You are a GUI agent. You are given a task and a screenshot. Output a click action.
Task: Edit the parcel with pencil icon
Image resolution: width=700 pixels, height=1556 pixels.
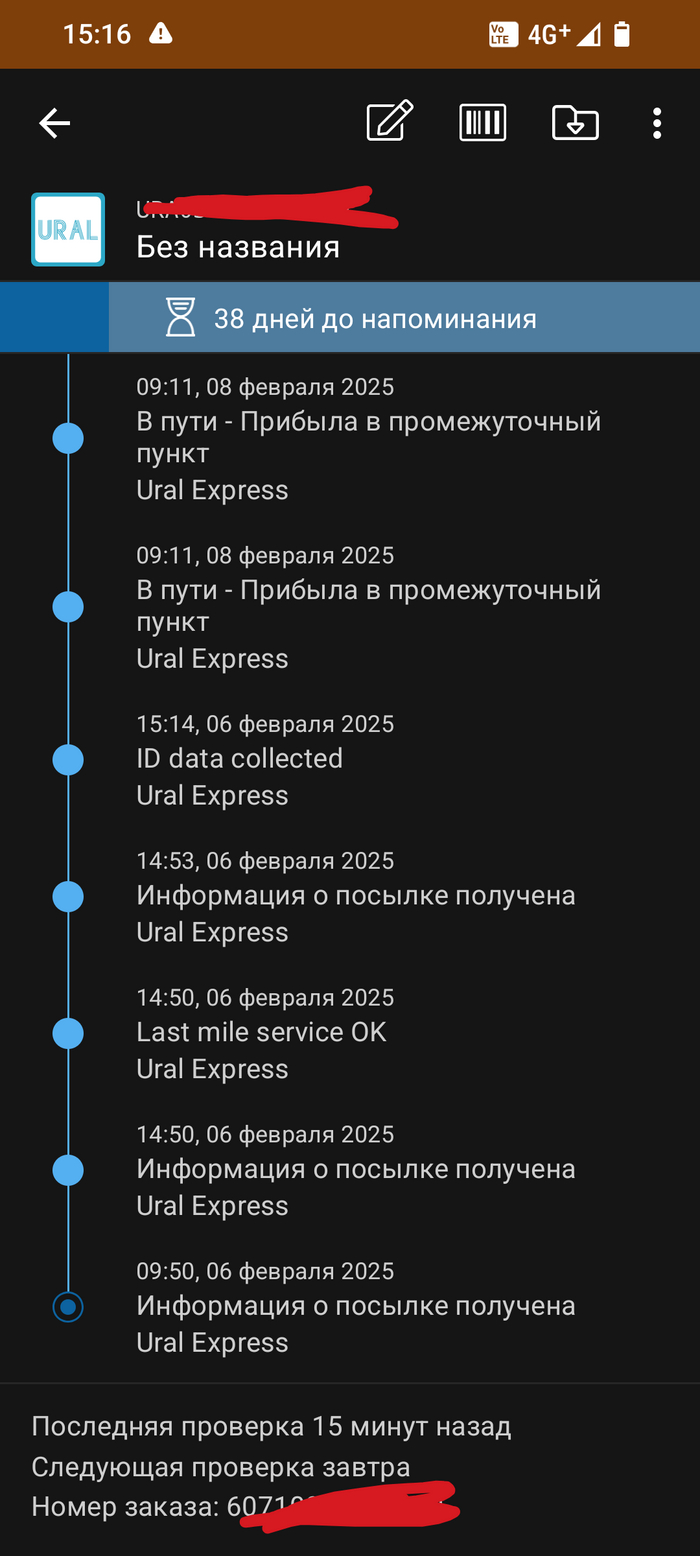390,122
